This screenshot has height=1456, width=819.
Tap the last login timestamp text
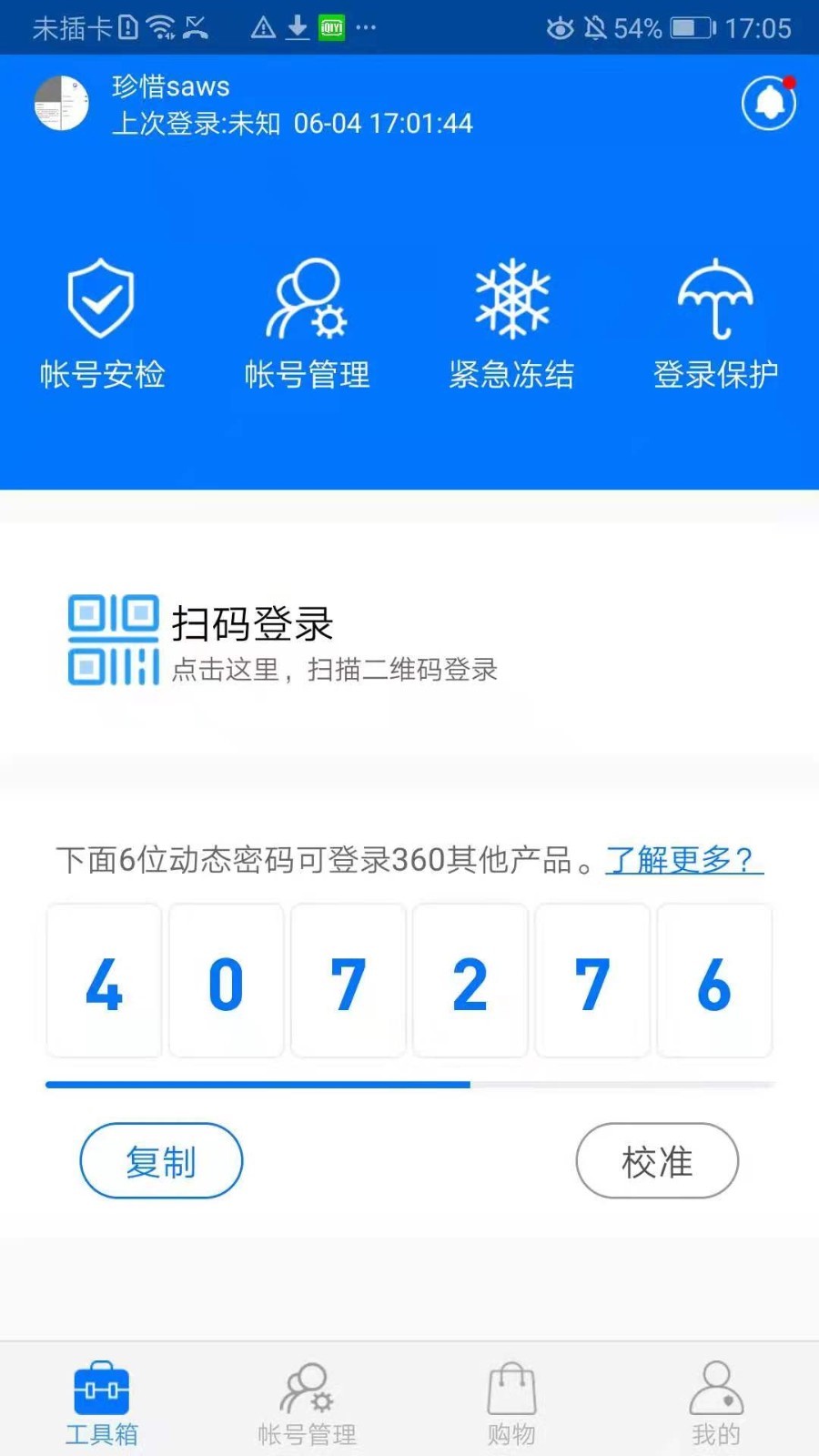[x=293, y=124]
